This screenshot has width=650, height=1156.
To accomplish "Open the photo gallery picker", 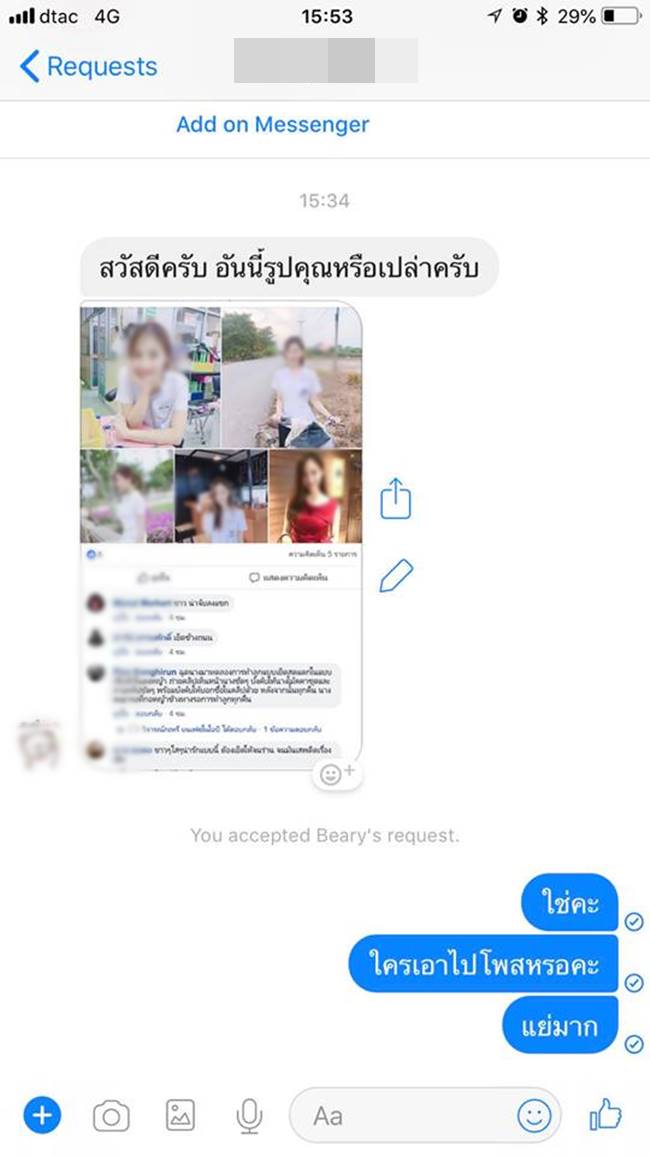I will click(x=180, y=1115).
